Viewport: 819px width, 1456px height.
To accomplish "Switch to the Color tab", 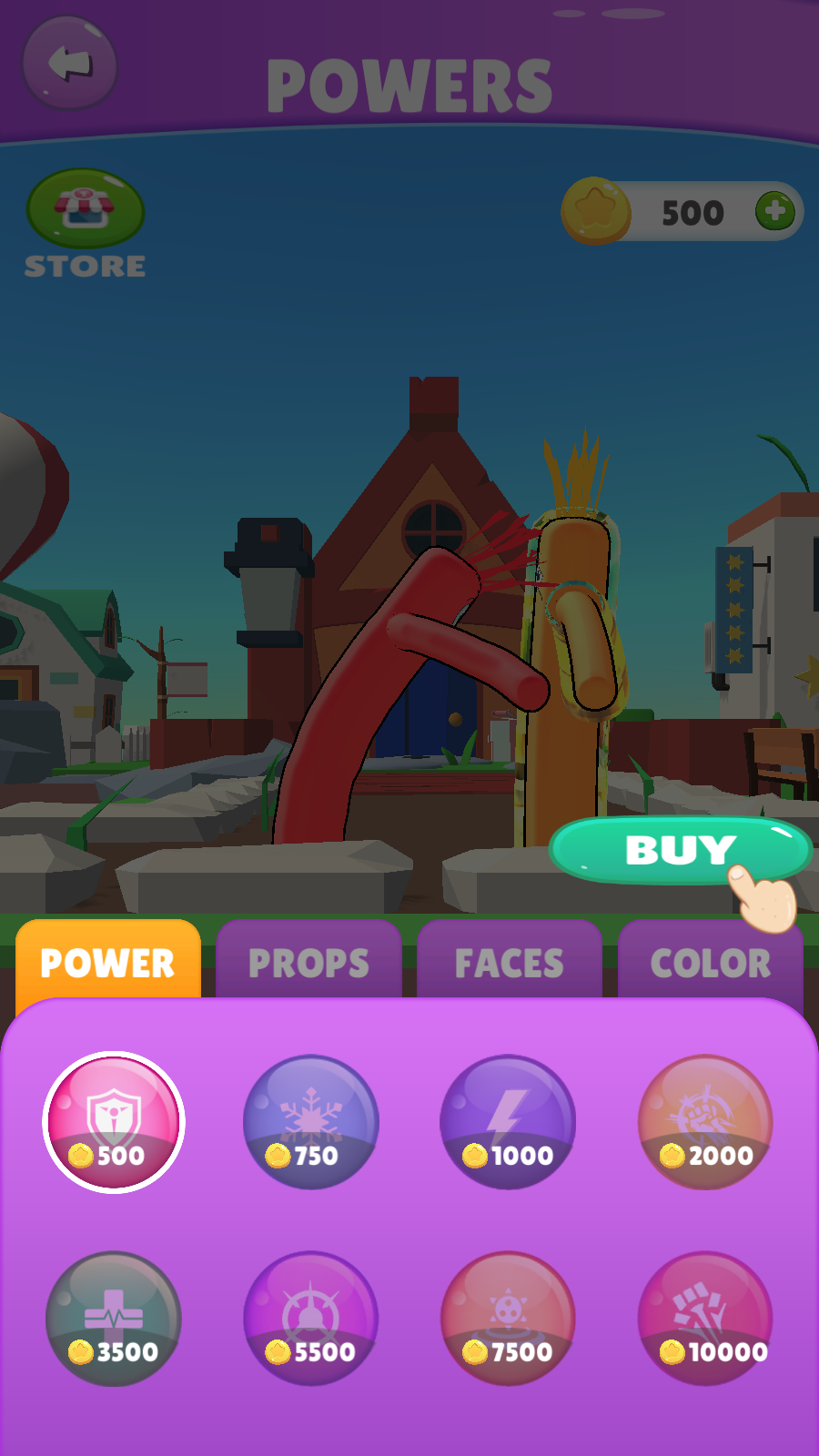I will tap(710, 961).
